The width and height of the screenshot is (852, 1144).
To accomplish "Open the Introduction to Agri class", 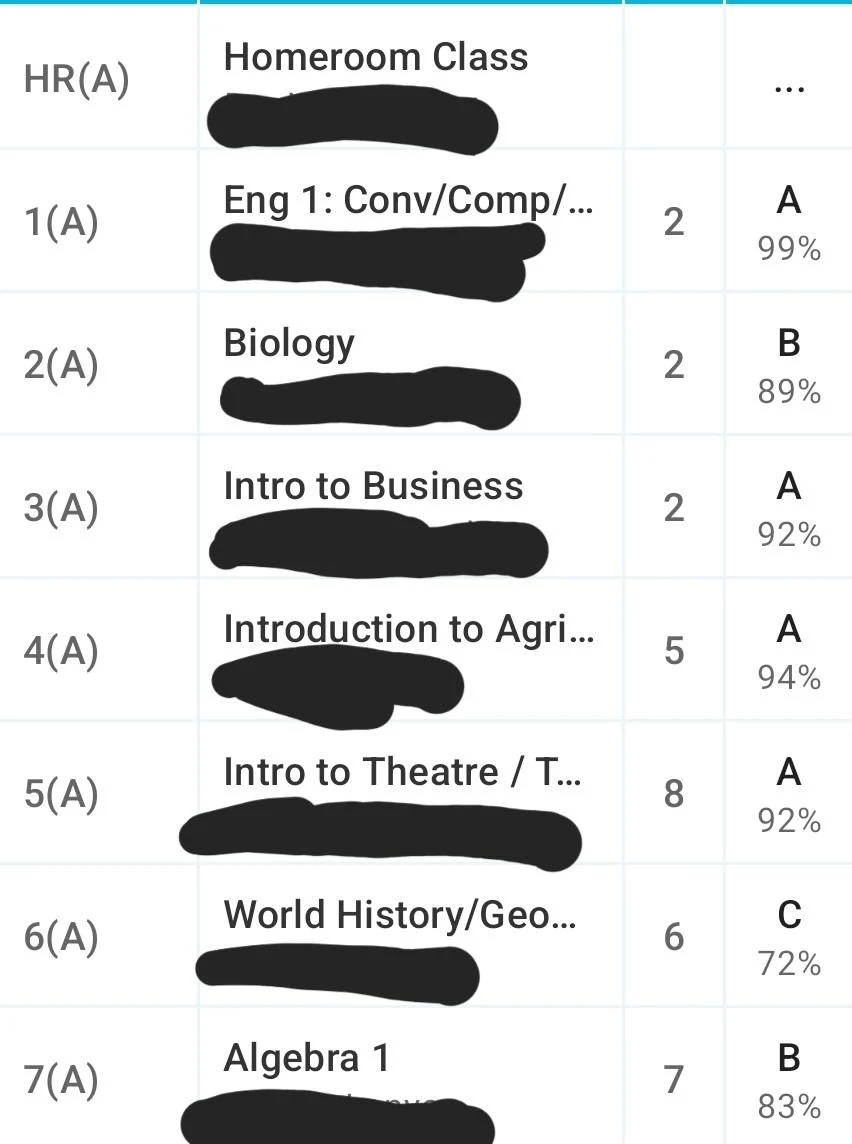I will (x=408, y=629).
